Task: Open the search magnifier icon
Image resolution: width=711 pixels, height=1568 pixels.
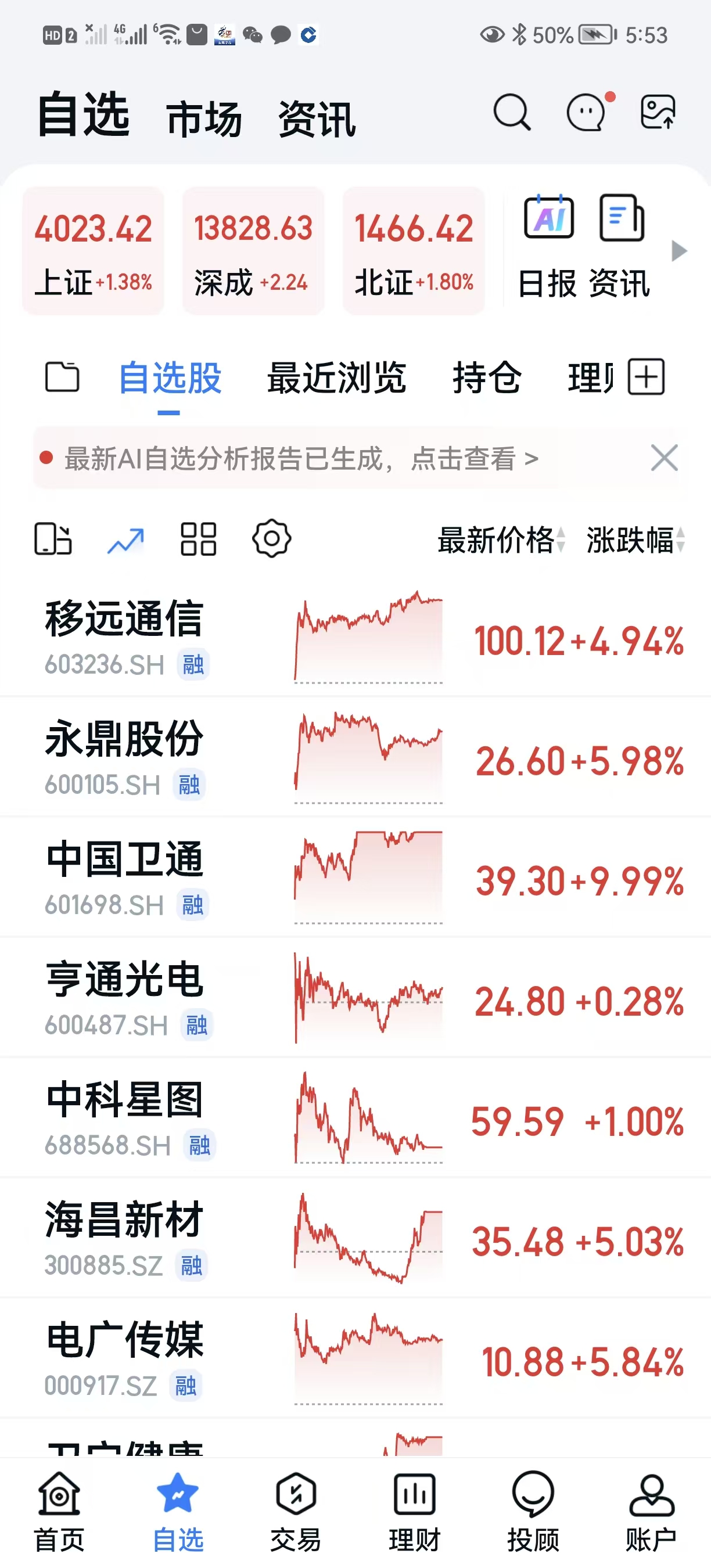Action: click(511, 113)
